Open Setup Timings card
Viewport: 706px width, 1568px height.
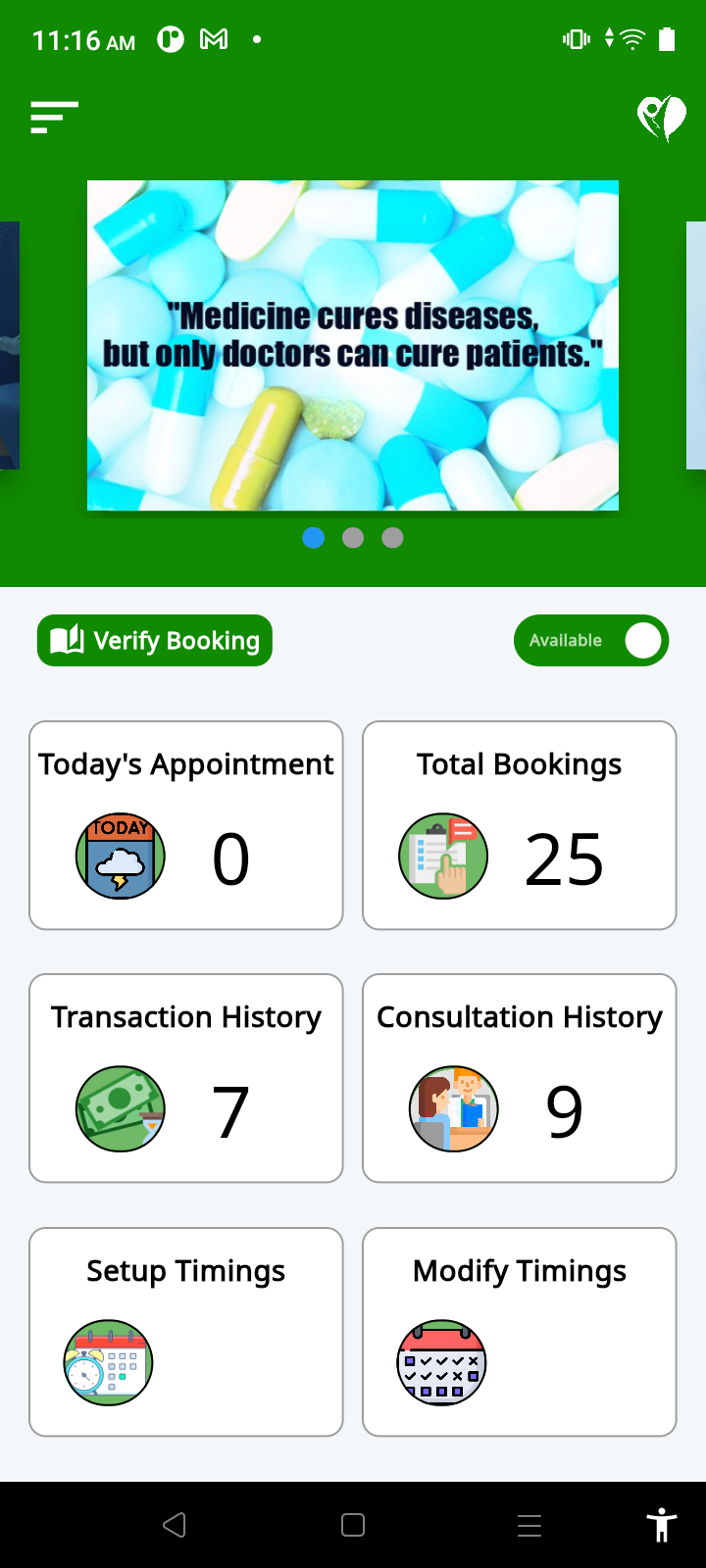pyautogui.click(x=186, y=1332)
